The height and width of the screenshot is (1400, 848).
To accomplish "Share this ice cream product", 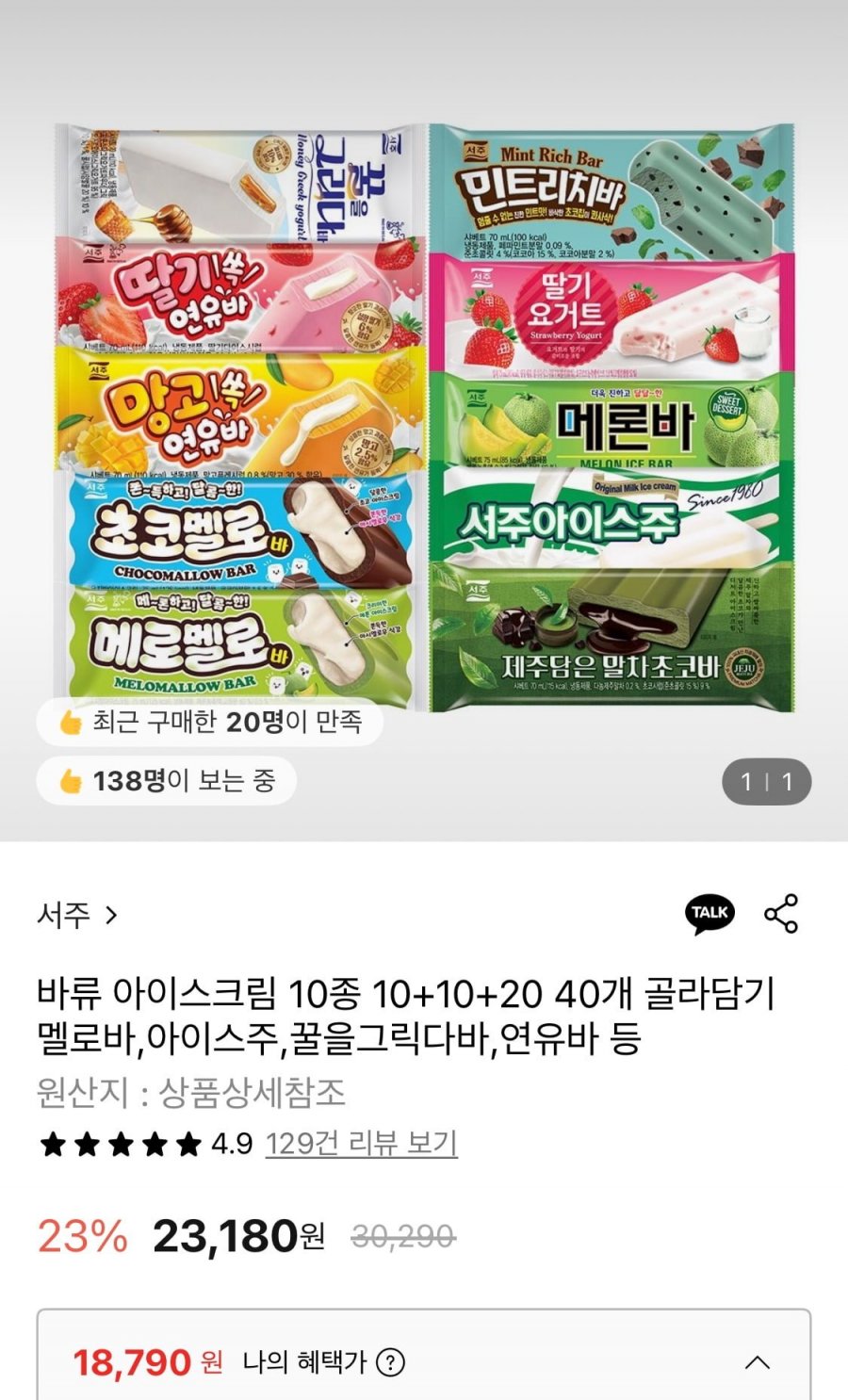I will click(x=781, y=914).
